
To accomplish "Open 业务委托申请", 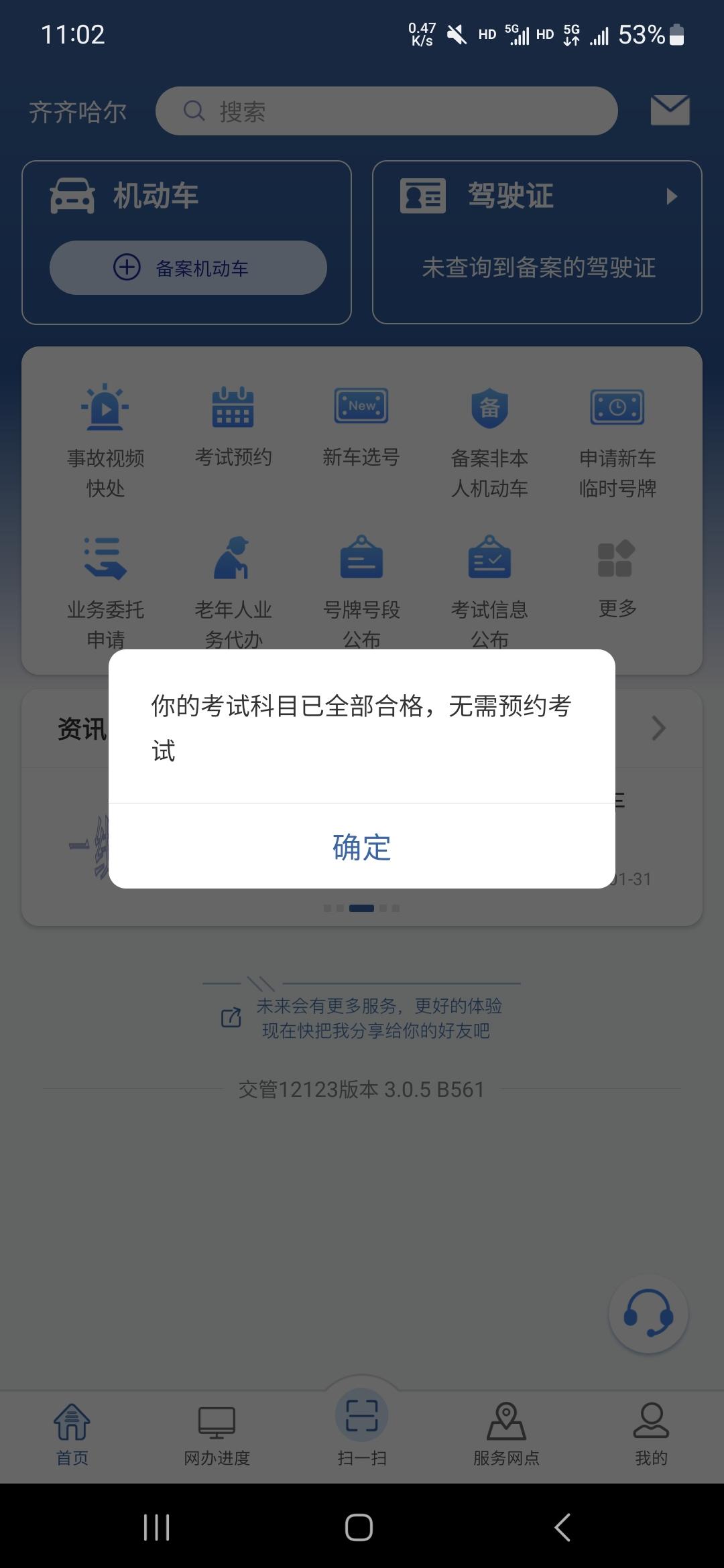I will tap(105, 591).
